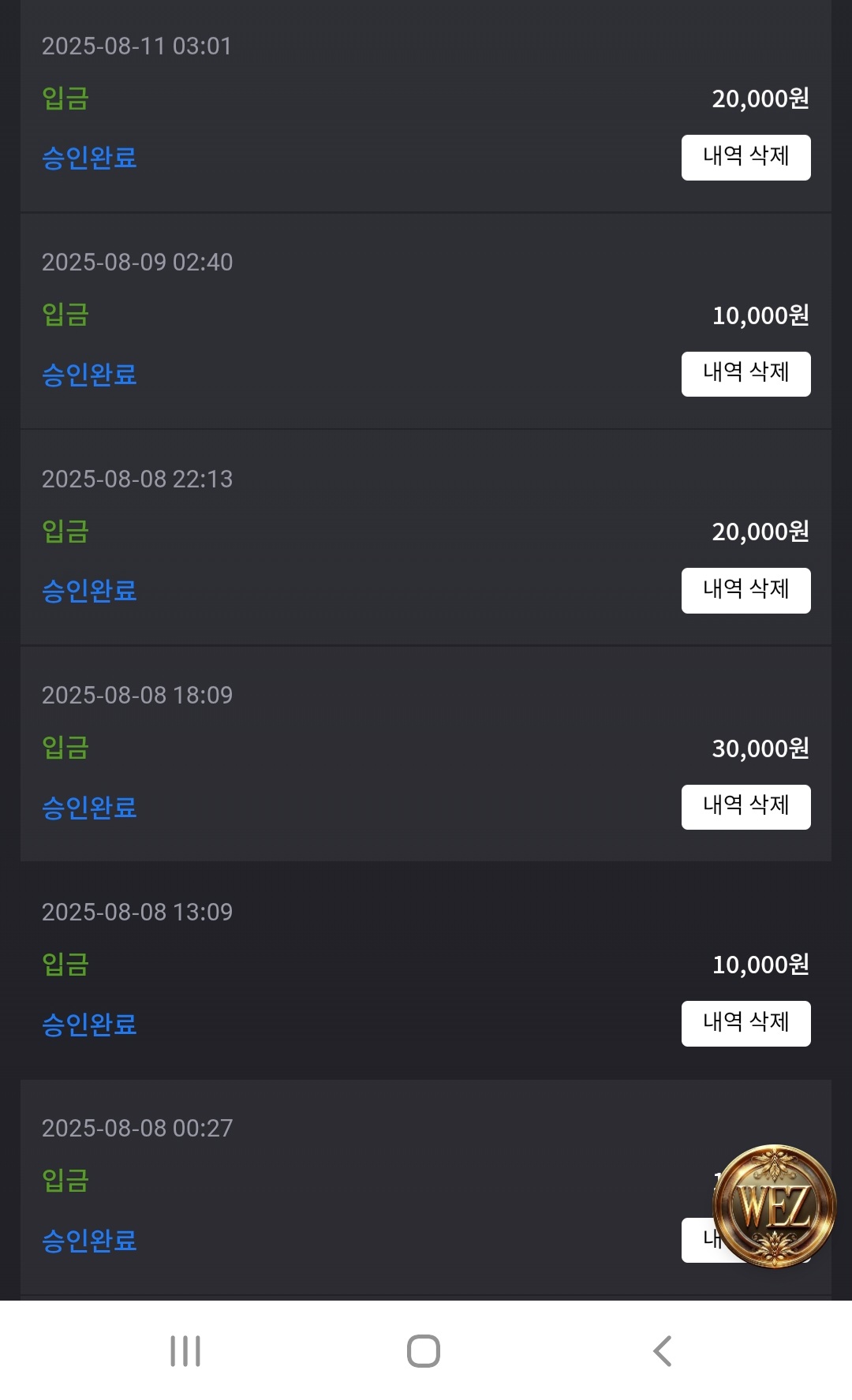
Task: Remove the 2025-08-08 22:13 deposit entry
Action: click(x=745, y=590)
